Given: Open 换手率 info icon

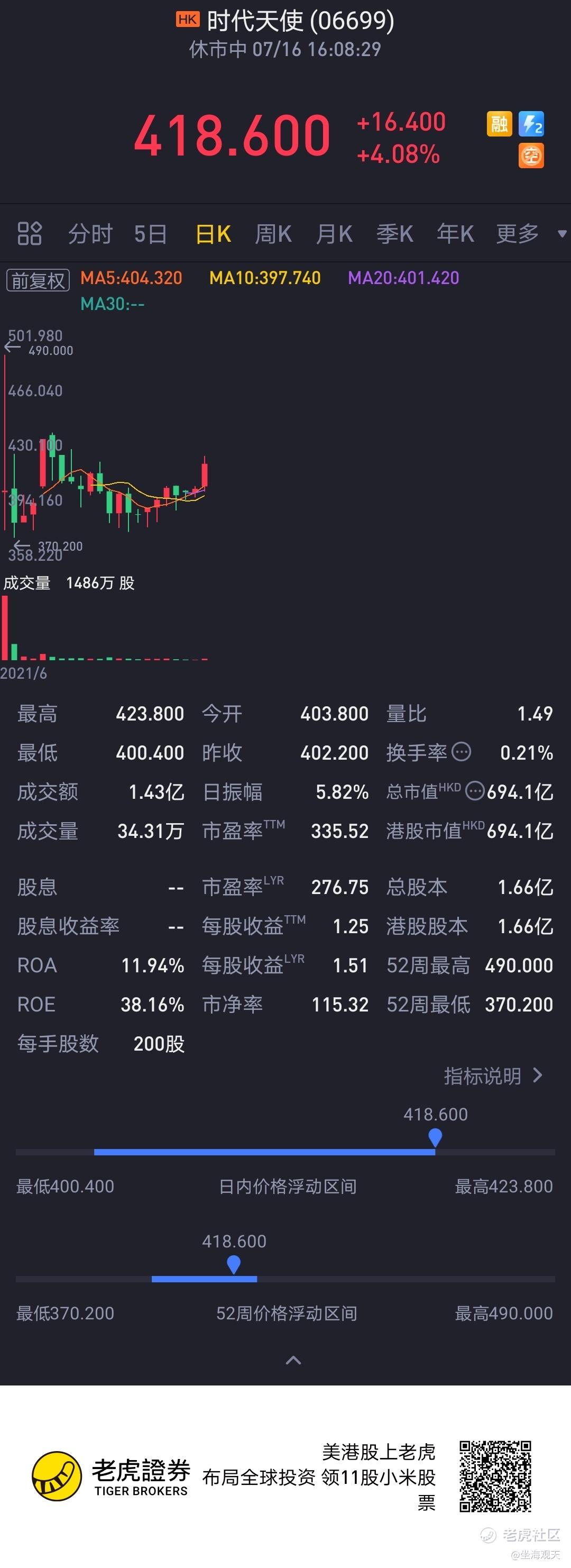Looking at the screenshot, I should point(462,752).
